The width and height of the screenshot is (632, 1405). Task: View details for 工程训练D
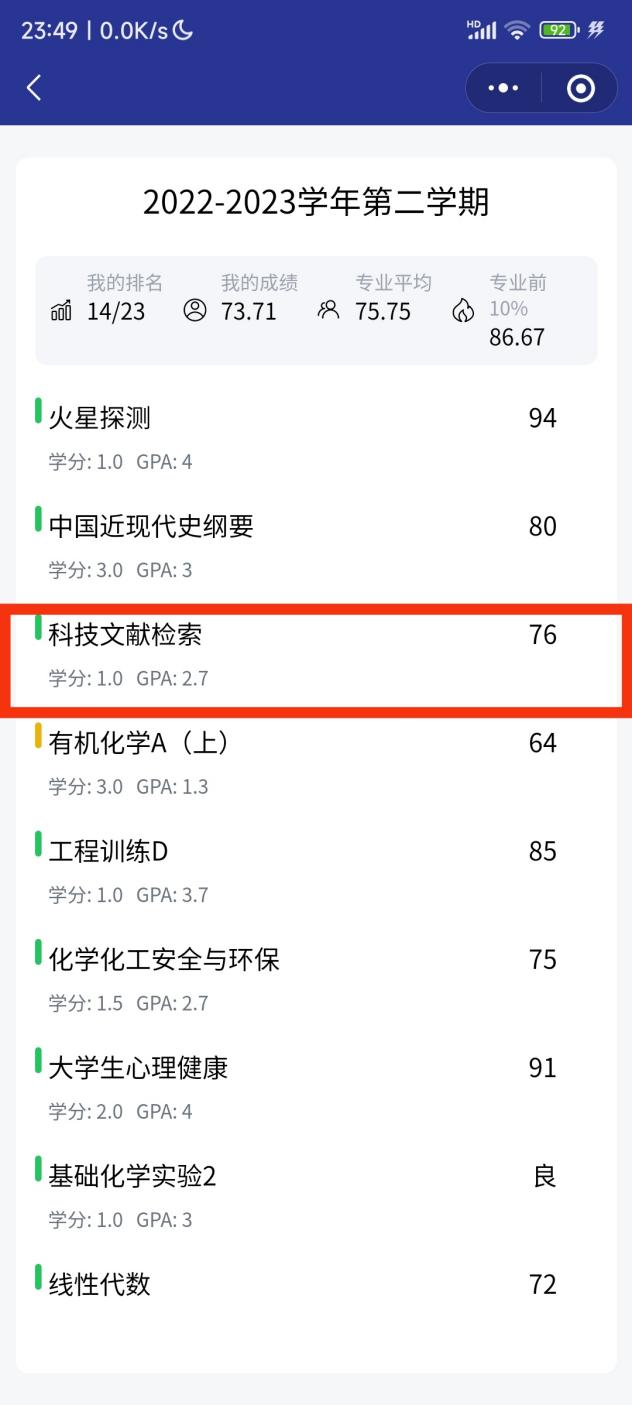[x=316, y=870]
